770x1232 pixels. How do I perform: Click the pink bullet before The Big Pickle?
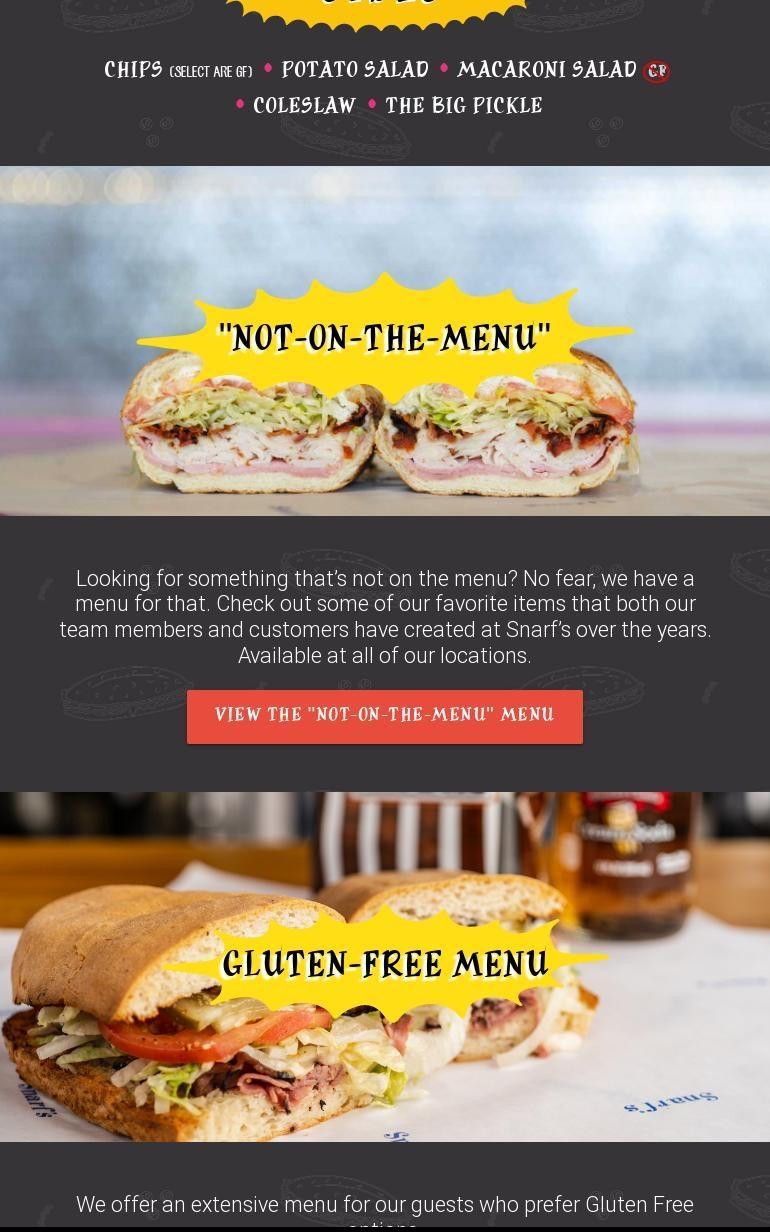coord(372,103)
